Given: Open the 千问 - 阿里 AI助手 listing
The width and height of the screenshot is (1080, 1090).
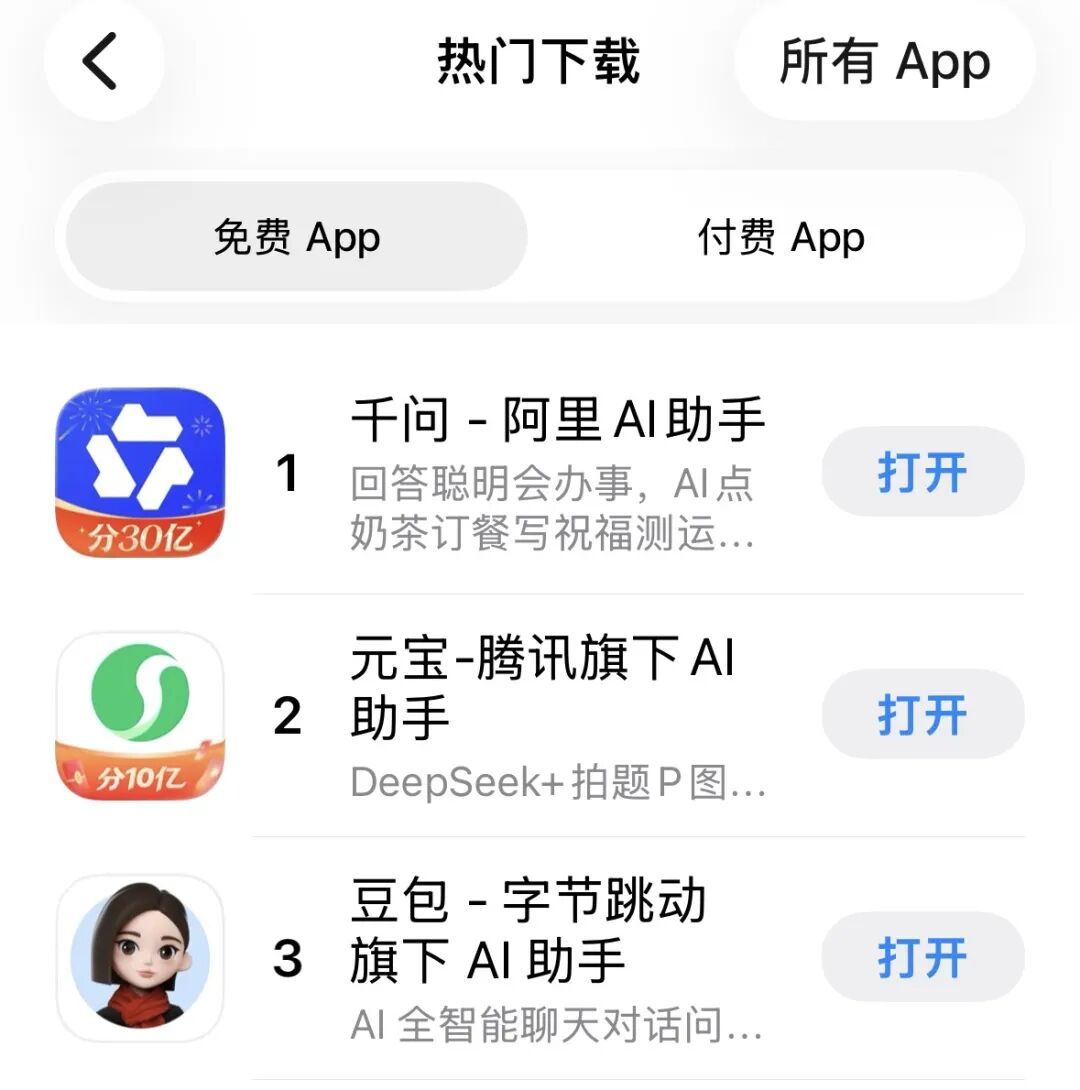Looking at the screenshot, I should pos(556,420).
